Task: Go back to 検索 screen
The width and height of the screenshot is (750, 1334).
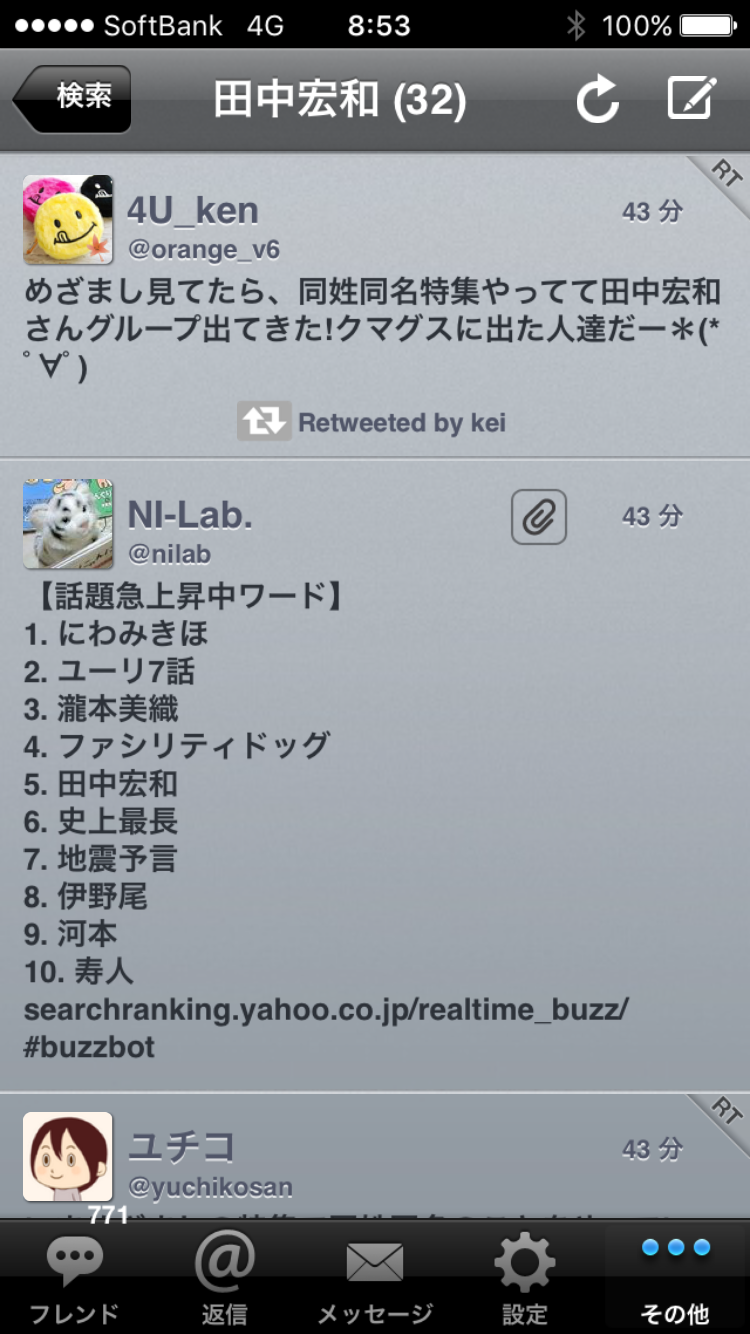Action: pyautogui.click(x=72, y=98)
